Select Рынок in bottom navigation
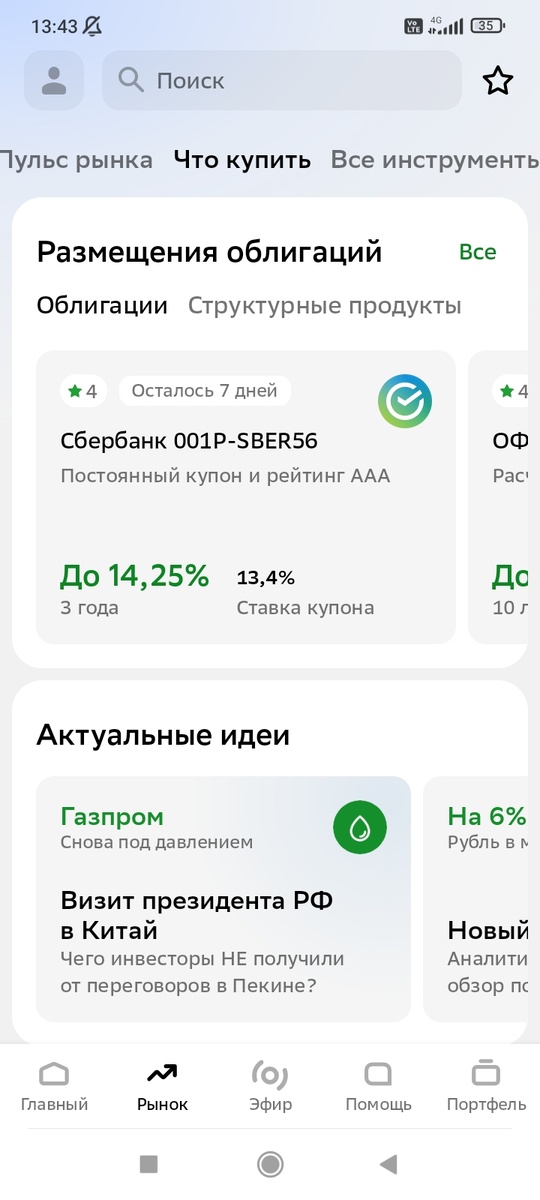This screenshot has width=540, height=1200. [x=162, y=1087]
